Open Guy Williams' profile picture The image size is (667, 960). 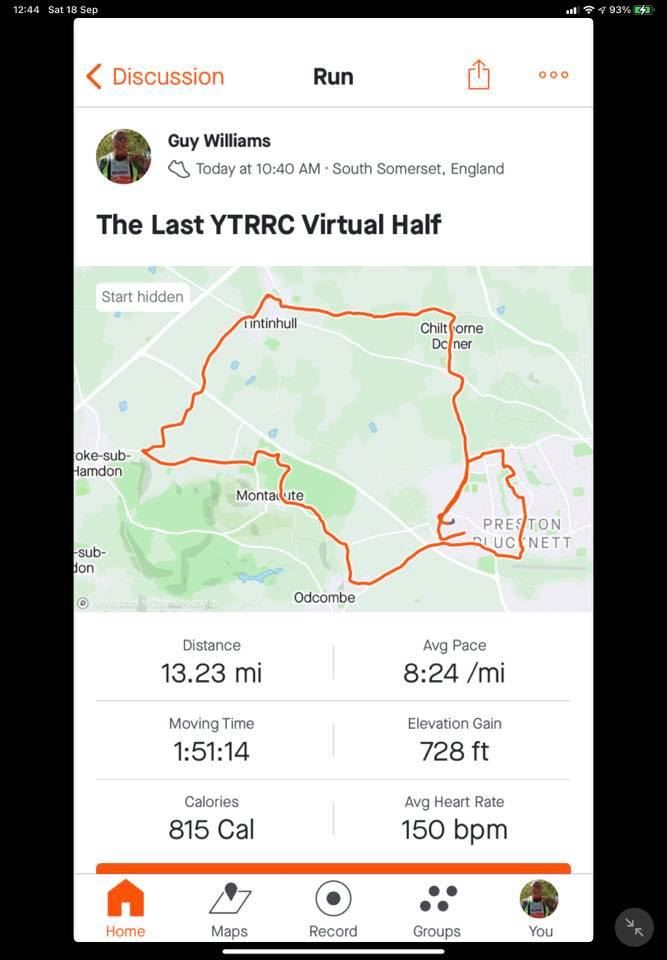pos(123,156)
